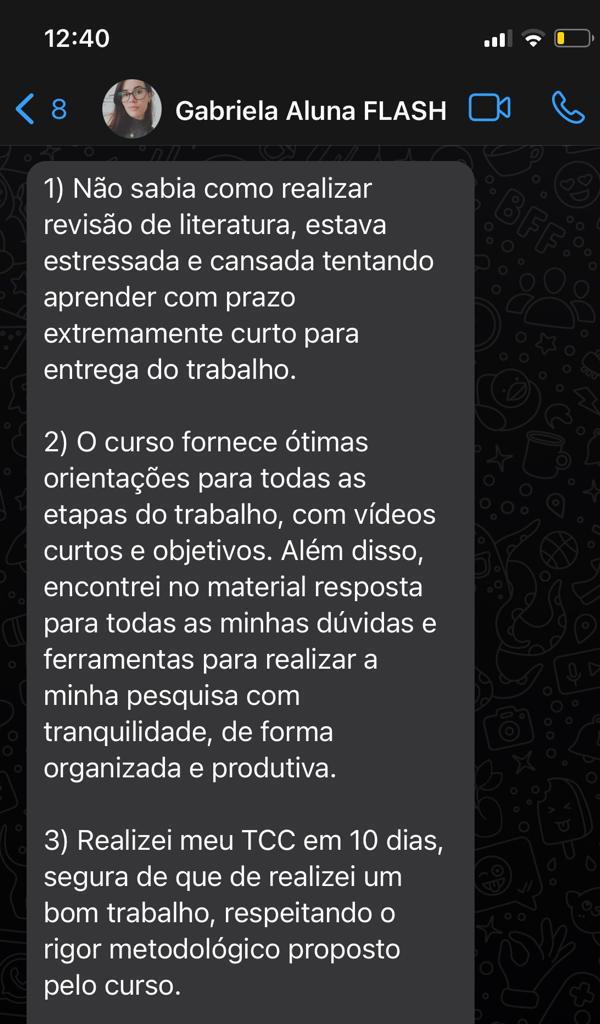Open Gabriela Aluna FLASH contact info
The image size is (600, 1024).
click(x=310, y=110)
